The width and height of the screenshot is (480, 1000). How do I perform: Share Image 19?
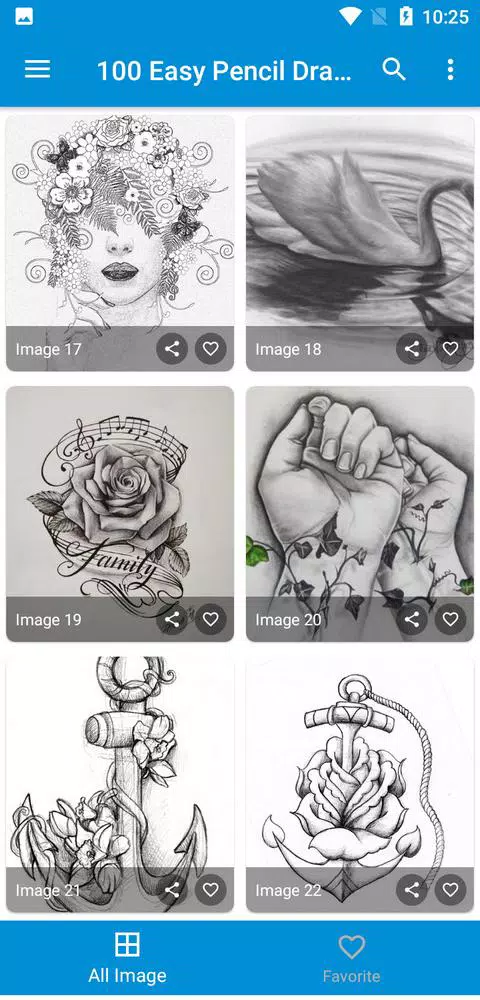pyautogui.click(x=172, y=619)
